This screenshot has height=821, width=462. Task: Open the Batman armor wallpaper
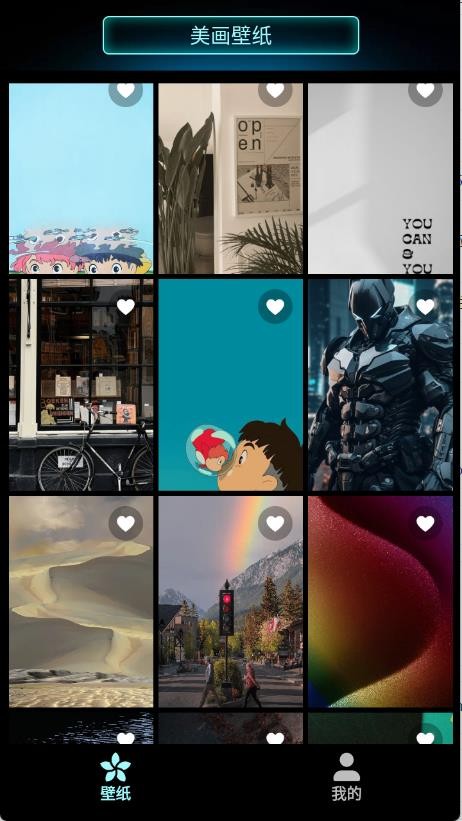pos(380,385)
